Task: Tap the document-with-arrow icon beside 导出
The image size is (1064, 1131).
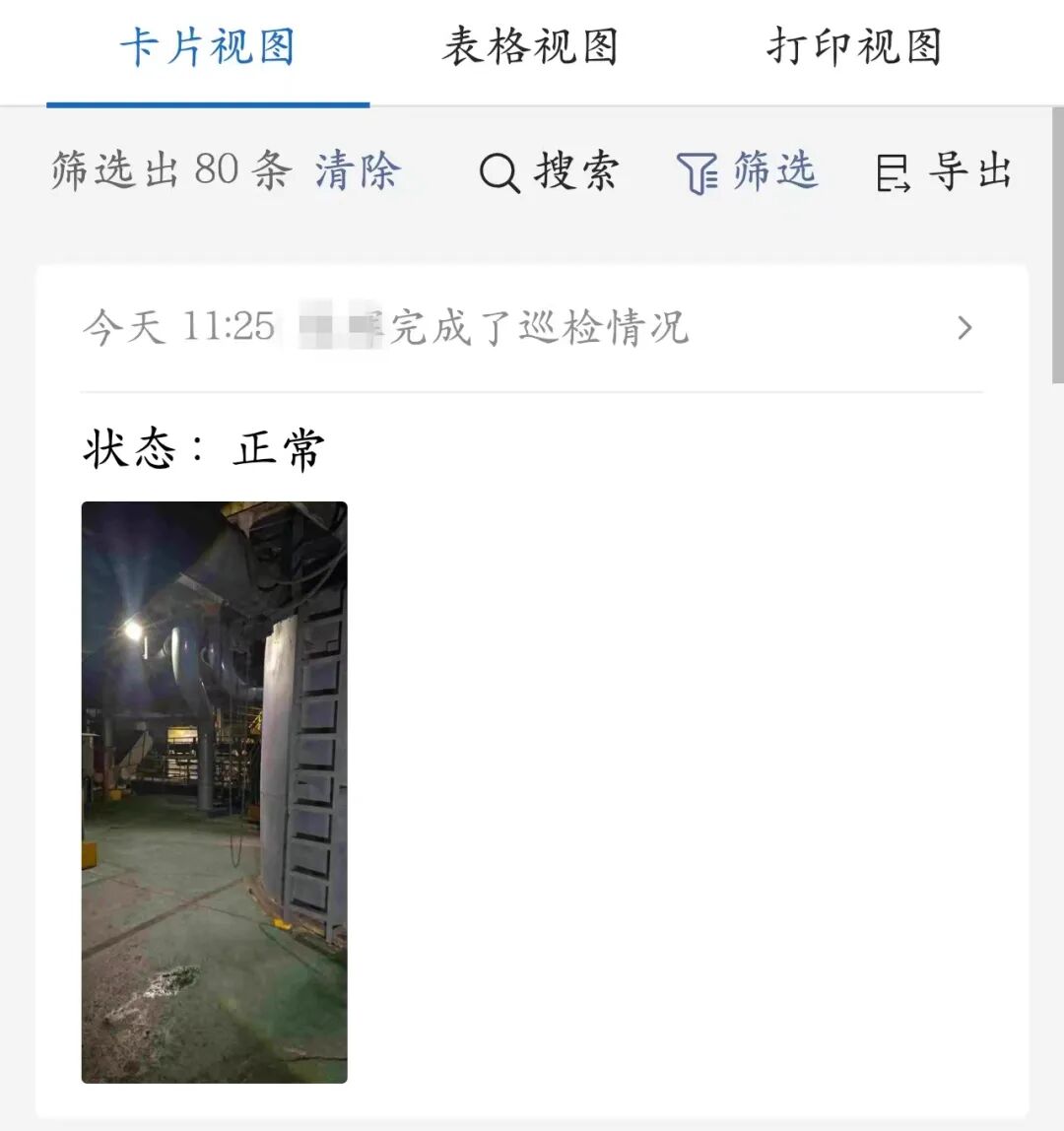Action: (x=892, y=171)
